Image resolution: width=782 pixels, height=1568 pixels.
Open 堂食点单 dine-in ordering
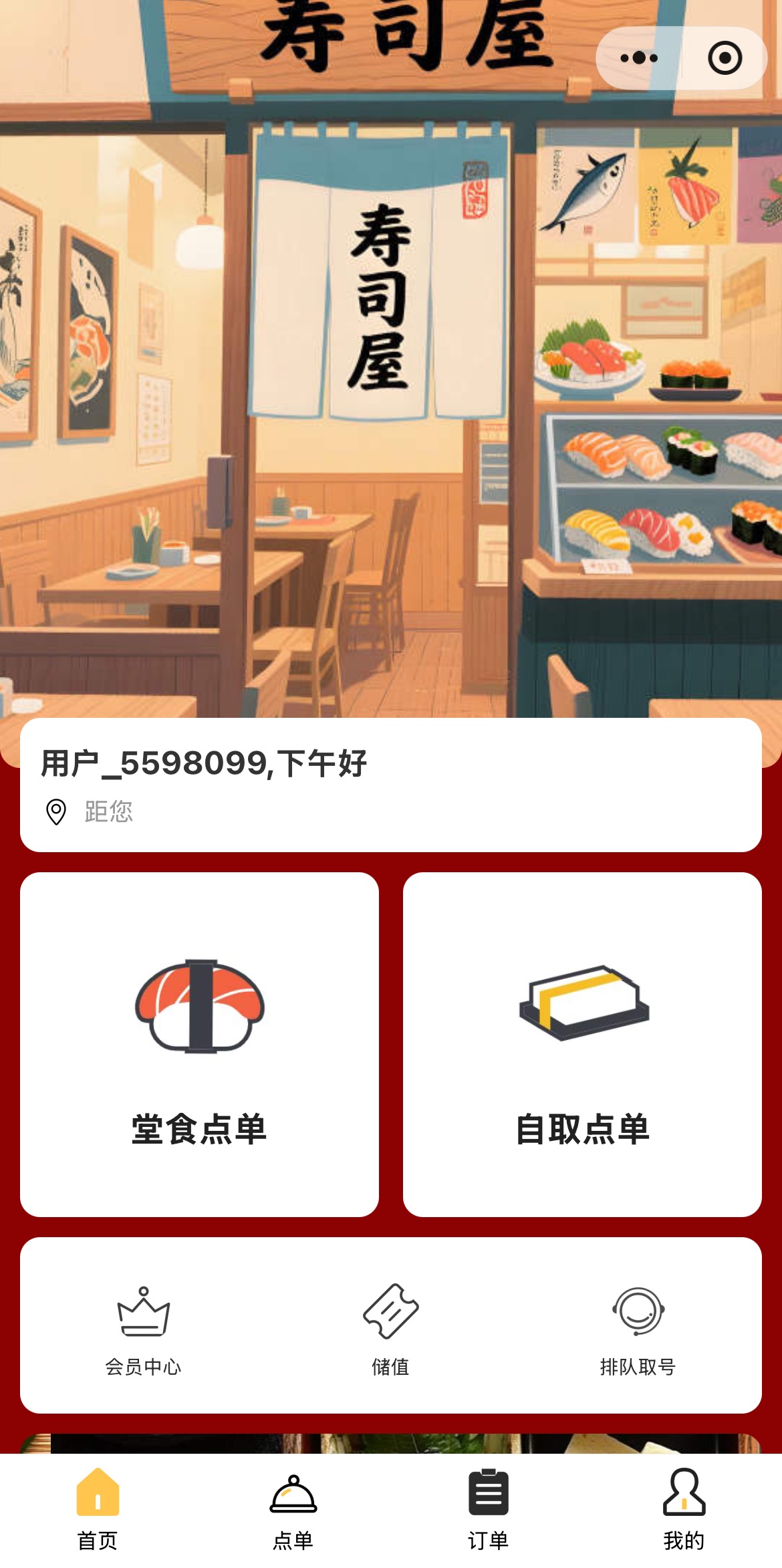pyautogui.click(x=199, y=1044)
